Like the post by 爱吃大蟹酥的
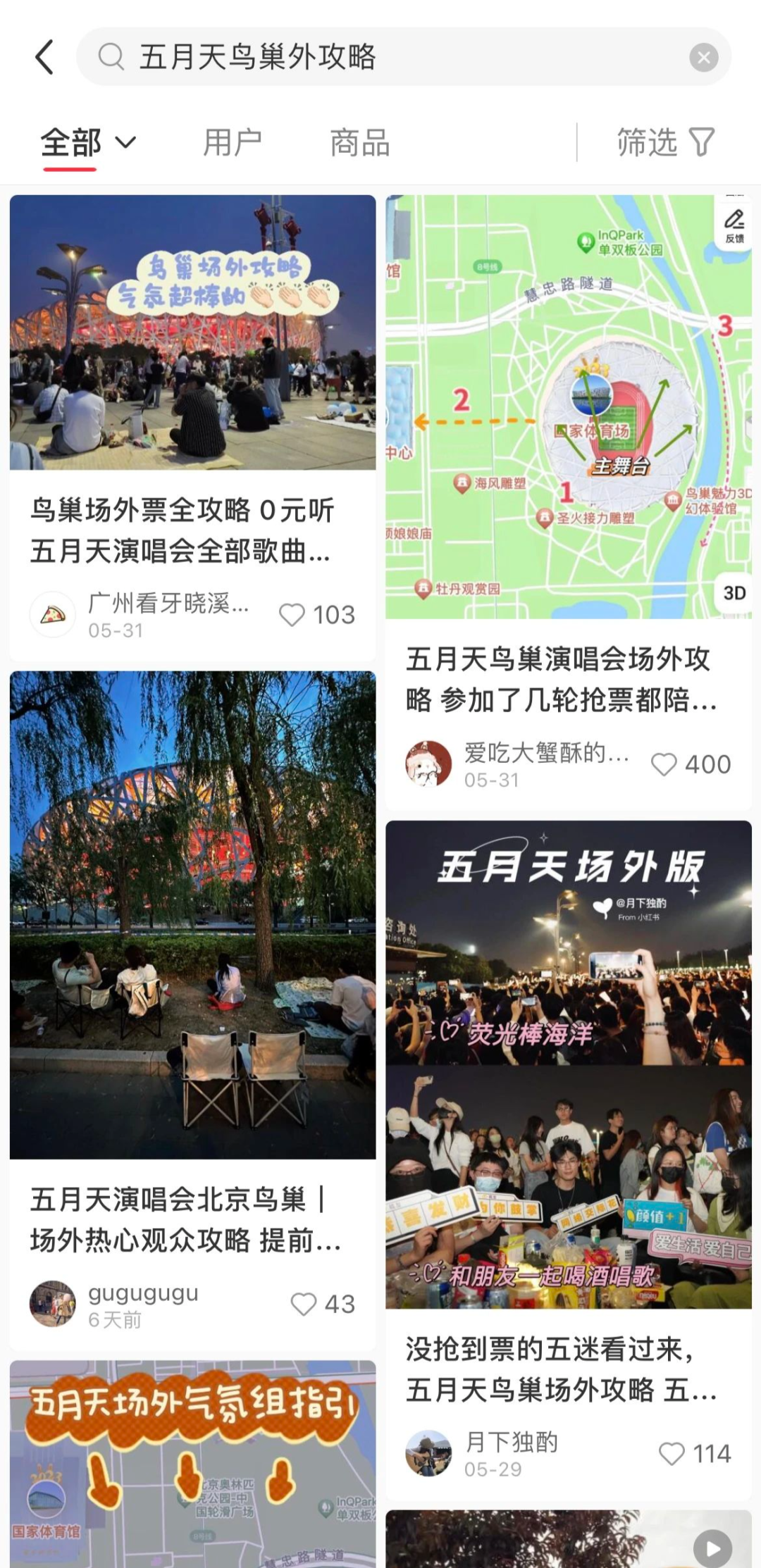 [664, 764]
